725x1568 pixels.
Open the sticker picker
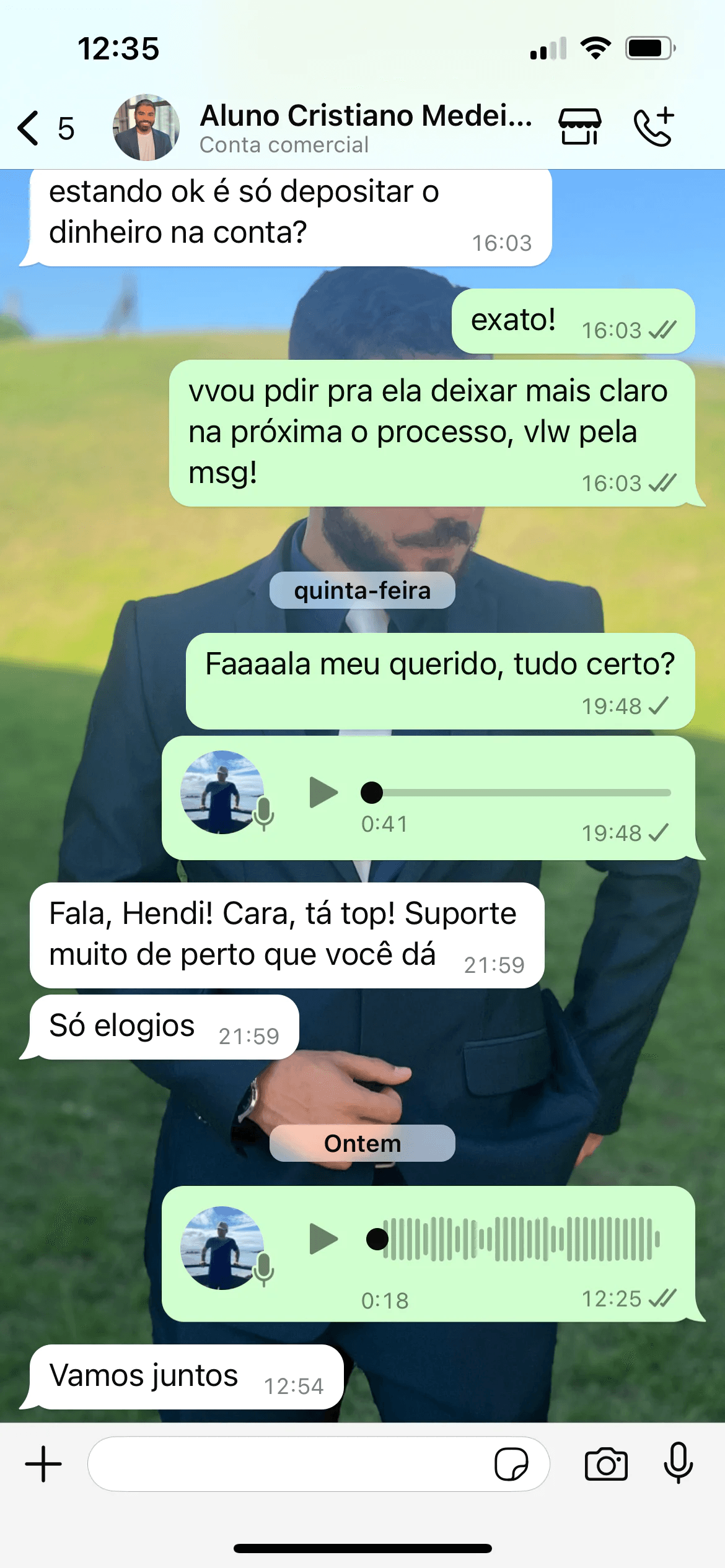(511, 1464)
